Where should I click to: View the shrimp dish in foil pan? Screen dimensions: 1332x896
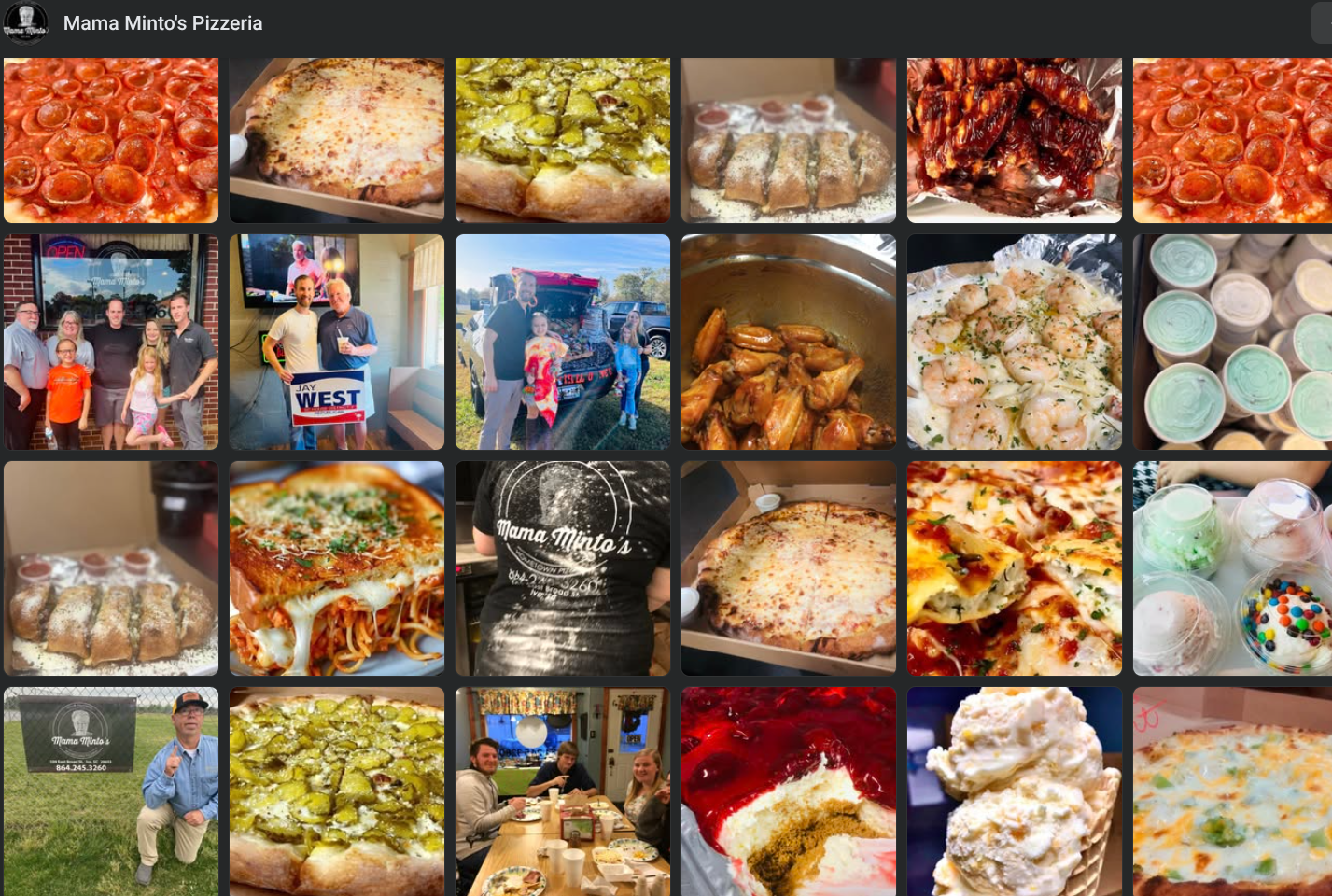pos(1015,342)
